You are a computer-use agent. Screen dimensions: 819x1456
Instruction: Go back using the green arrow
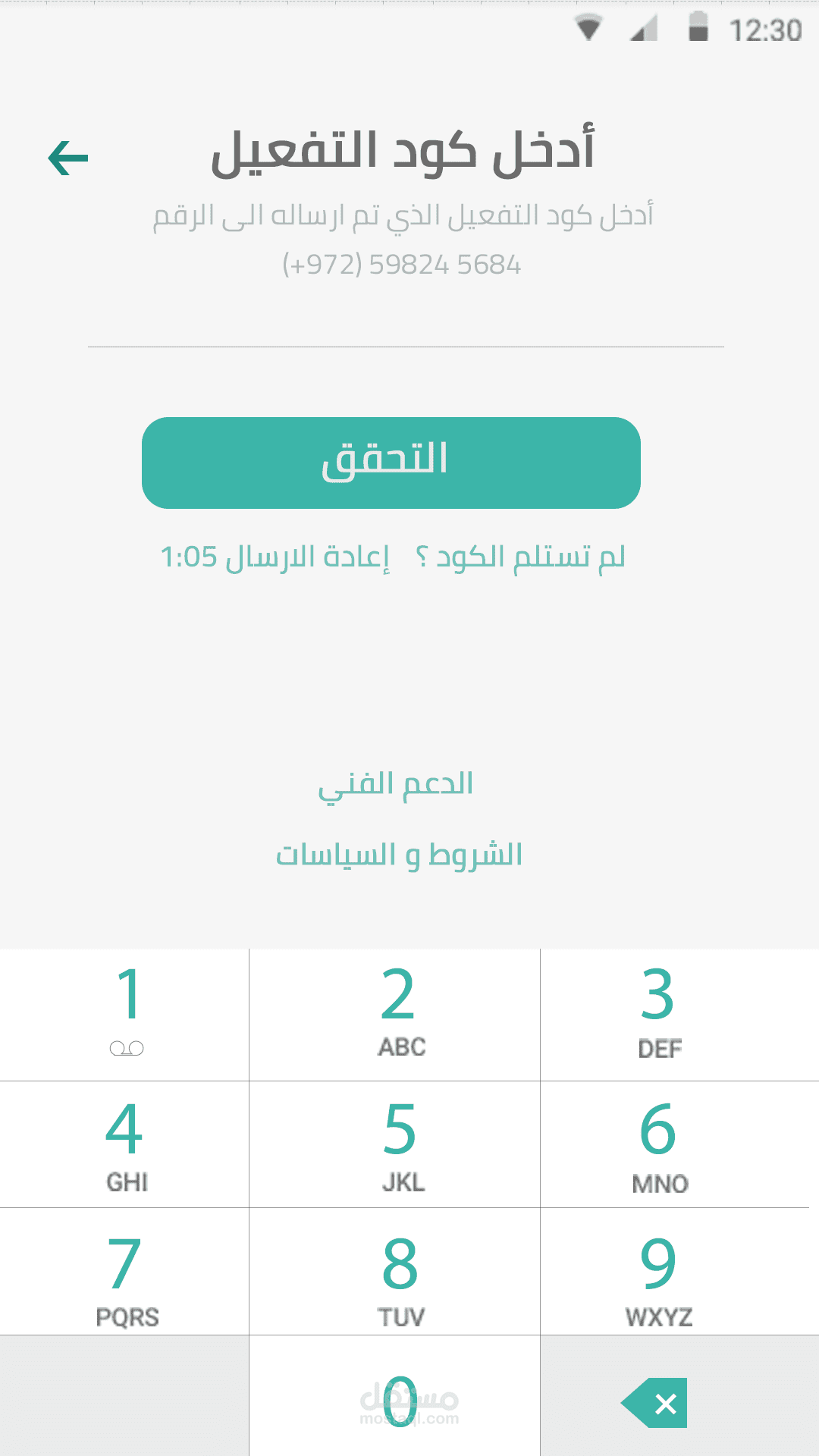click(68, 158)
